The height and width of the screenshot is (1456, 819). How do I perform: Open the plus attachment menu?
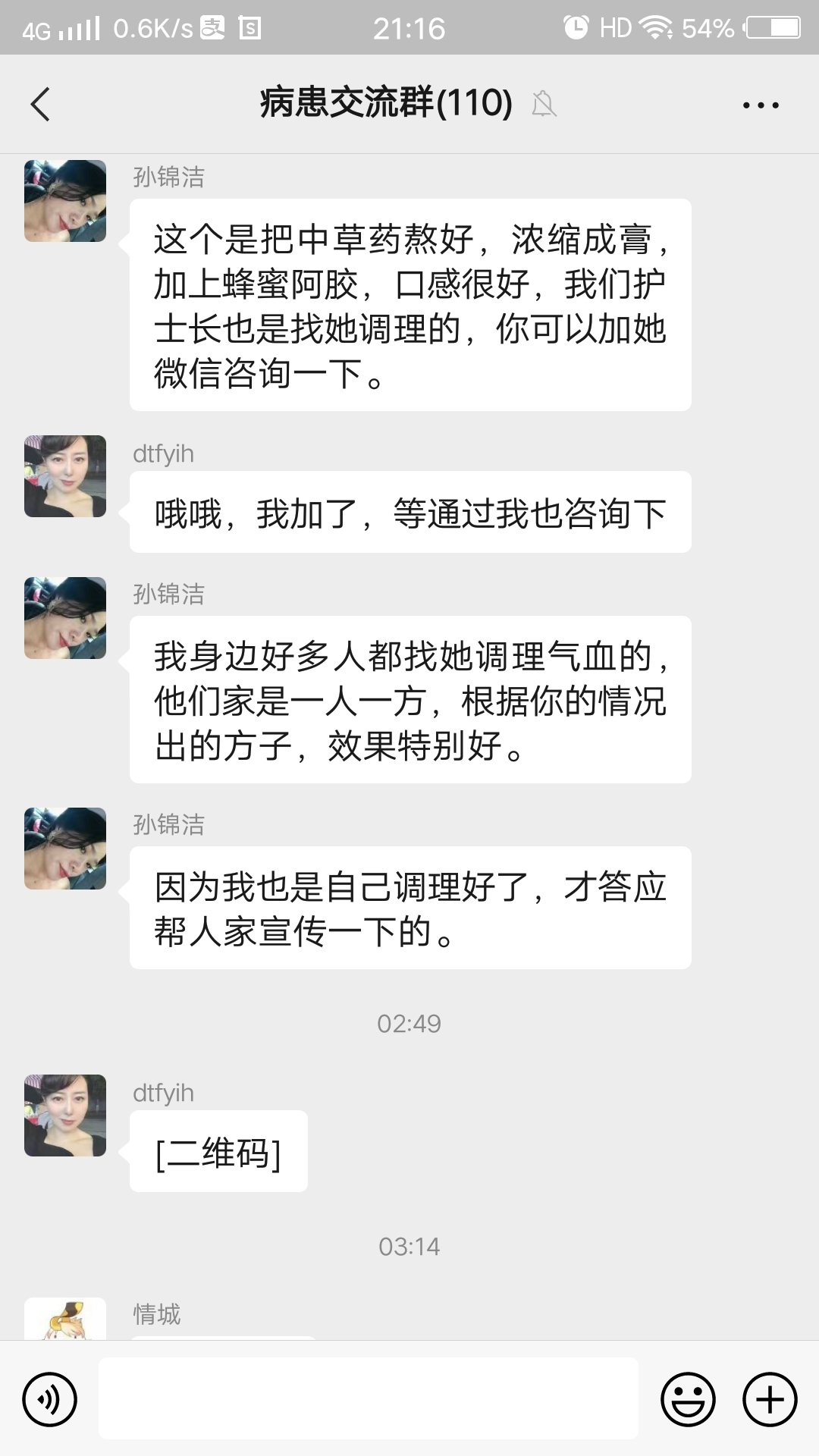pyautogui.click(x=770, y=1399)
